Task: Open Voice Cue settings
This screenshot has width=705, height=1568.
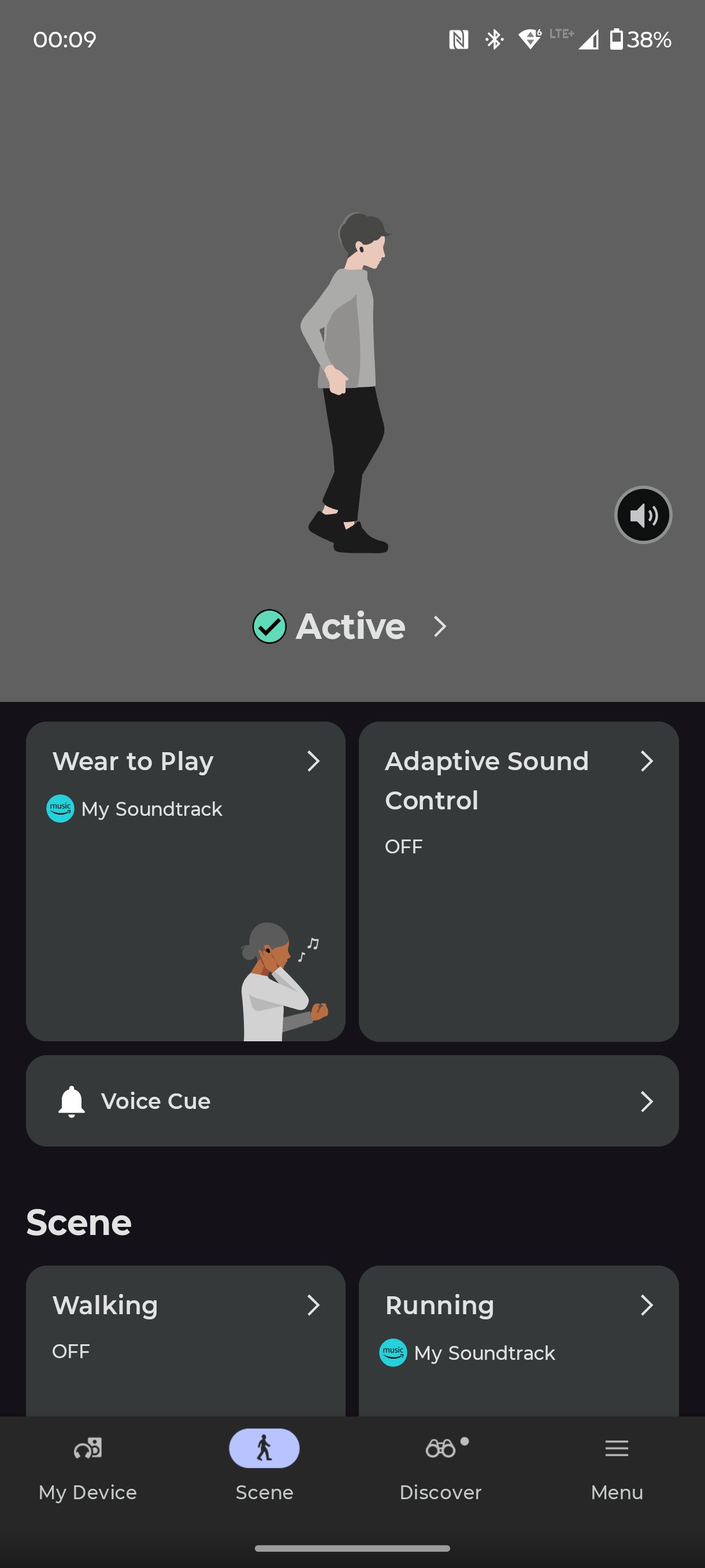Action: [352, 1100]
